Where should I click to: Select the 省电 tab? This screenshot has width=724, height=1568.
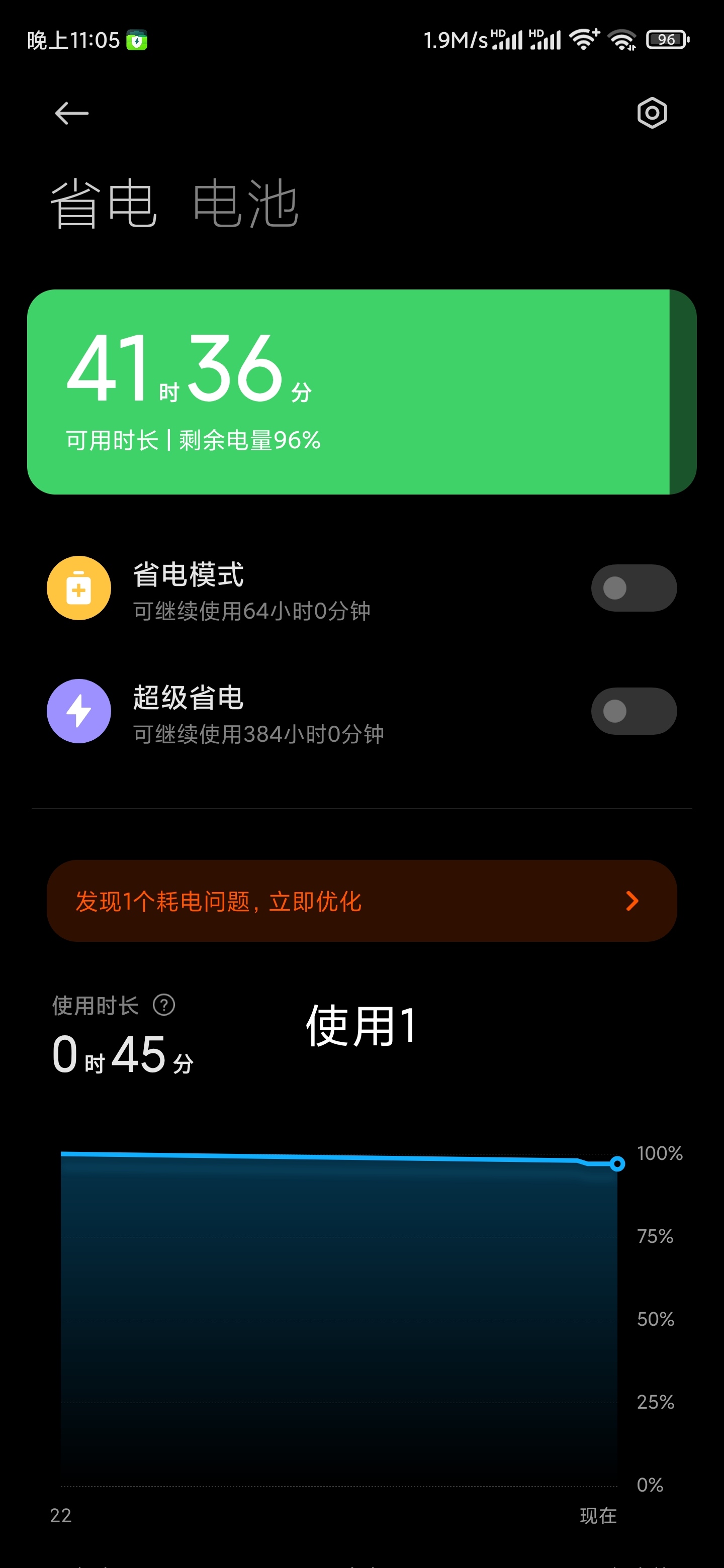click(104, 204)
